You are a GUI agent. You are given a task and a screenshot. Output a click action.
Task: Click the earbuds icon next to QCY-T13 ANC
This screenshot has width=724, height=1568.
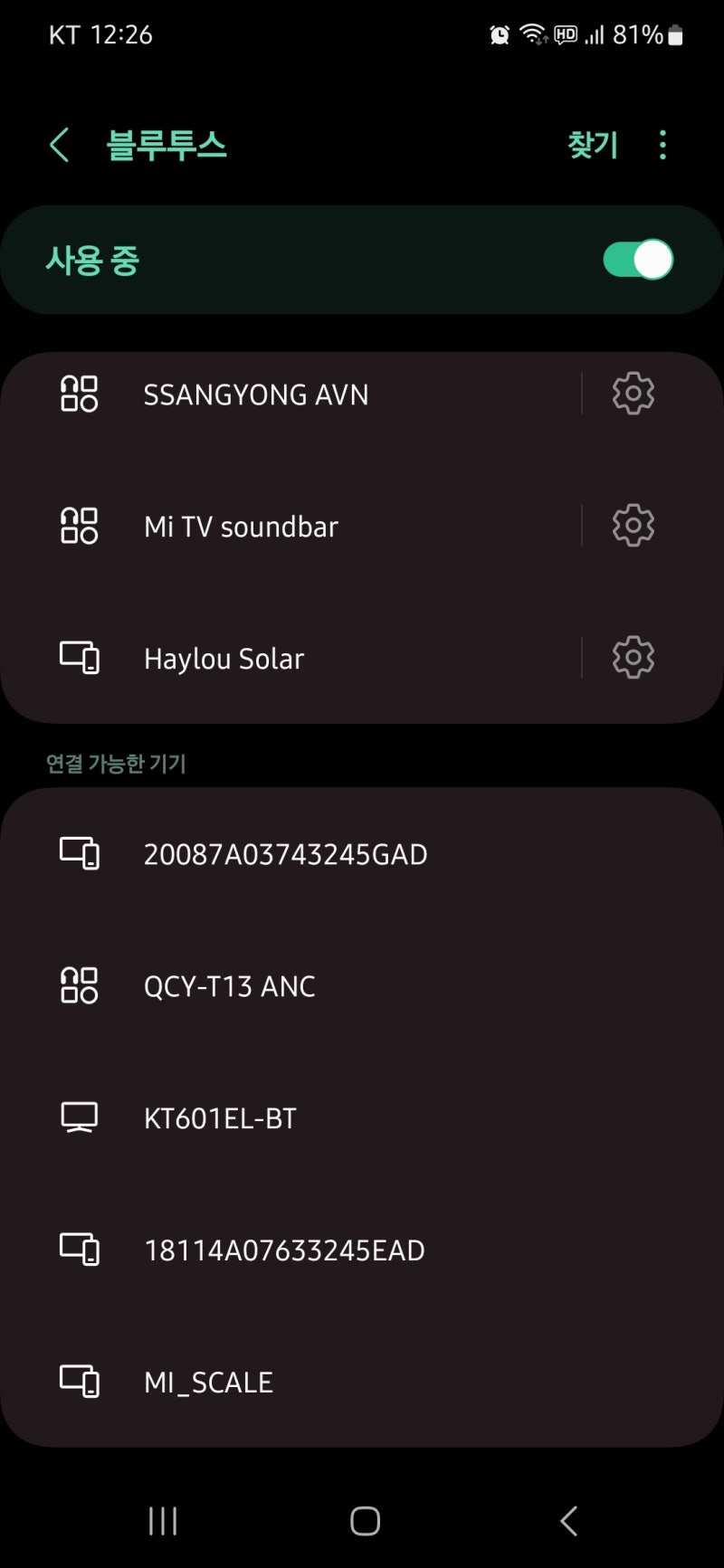tap(79, 986)
